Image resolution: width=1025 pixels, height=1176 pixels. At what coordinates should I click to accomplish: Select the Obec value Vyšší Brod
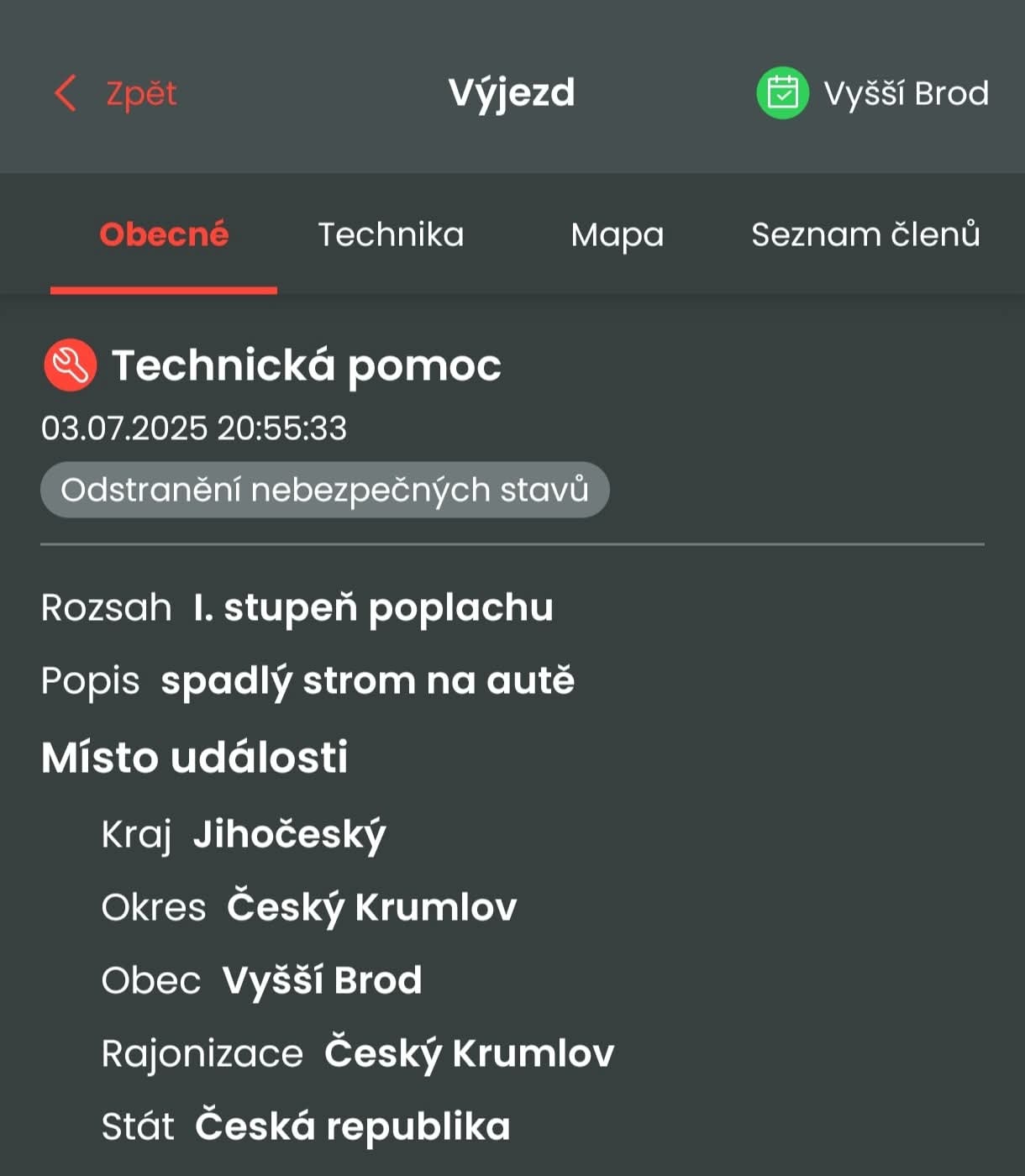(322, 979)
